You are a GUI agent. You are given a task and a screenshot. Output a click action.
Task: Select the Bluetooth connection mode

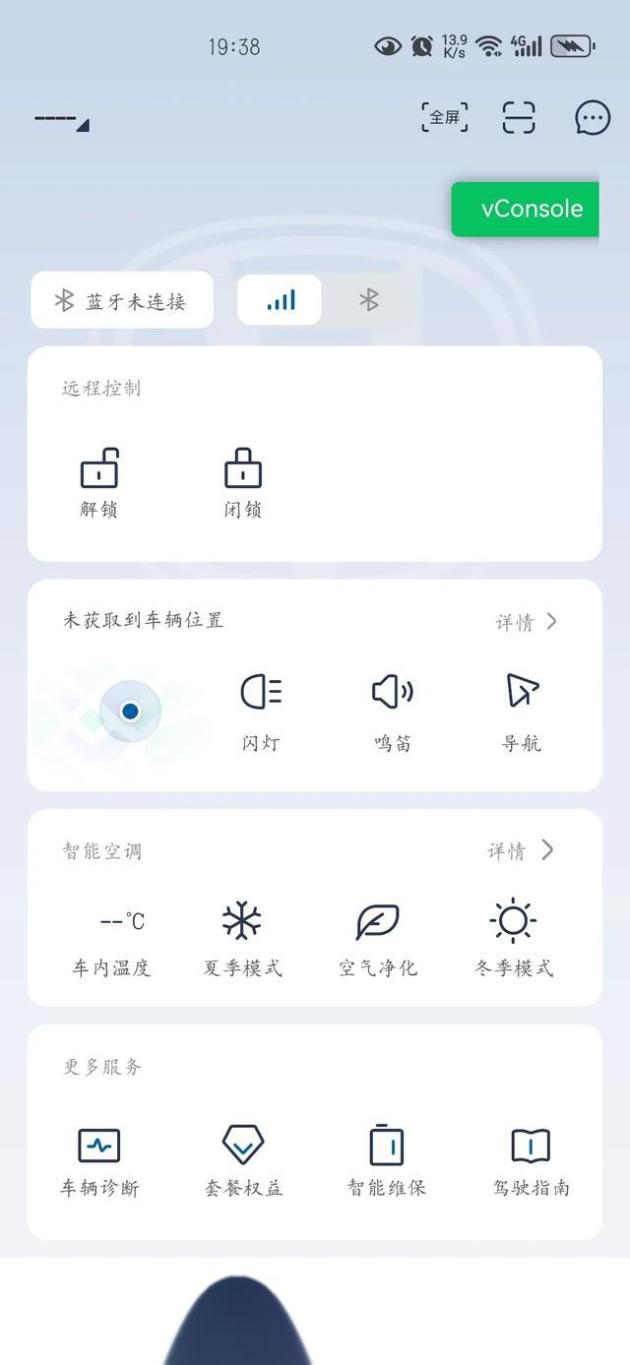[369, 300]
